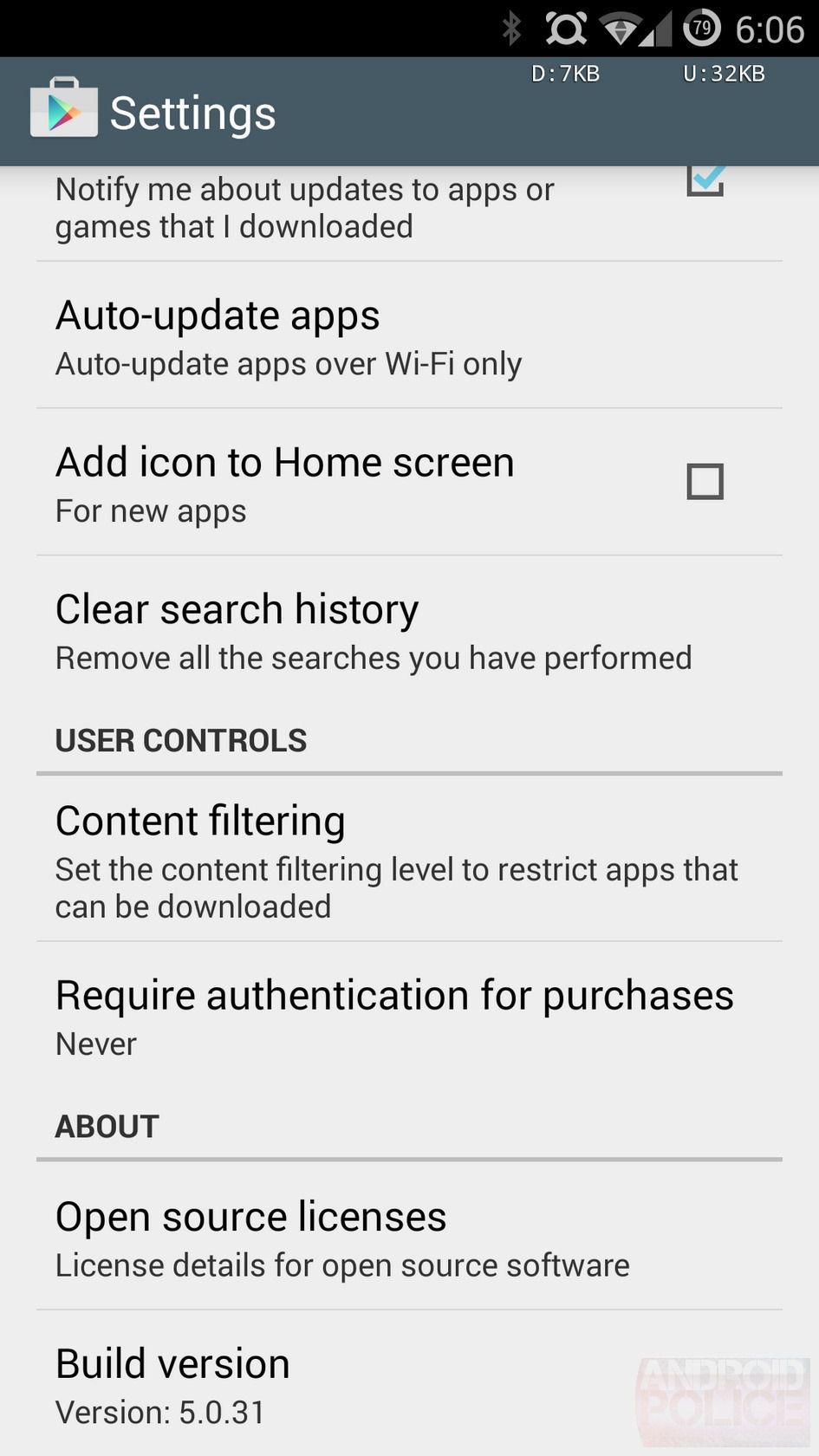Uncheck notify about app updates checkbox
819x1456 pixels.
coord(705,182)
